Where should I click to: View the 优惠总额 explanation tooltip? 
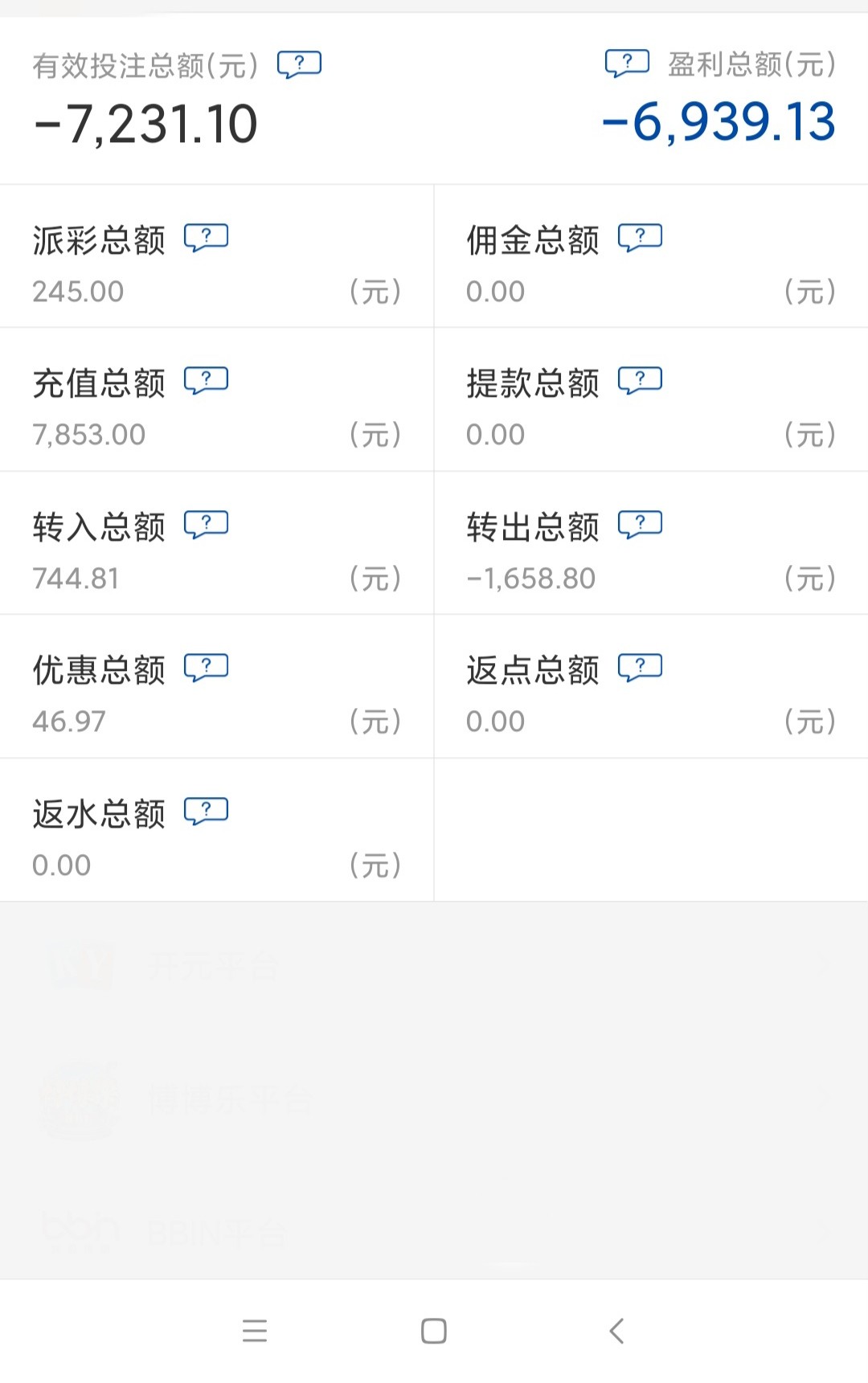pos(207,667)
